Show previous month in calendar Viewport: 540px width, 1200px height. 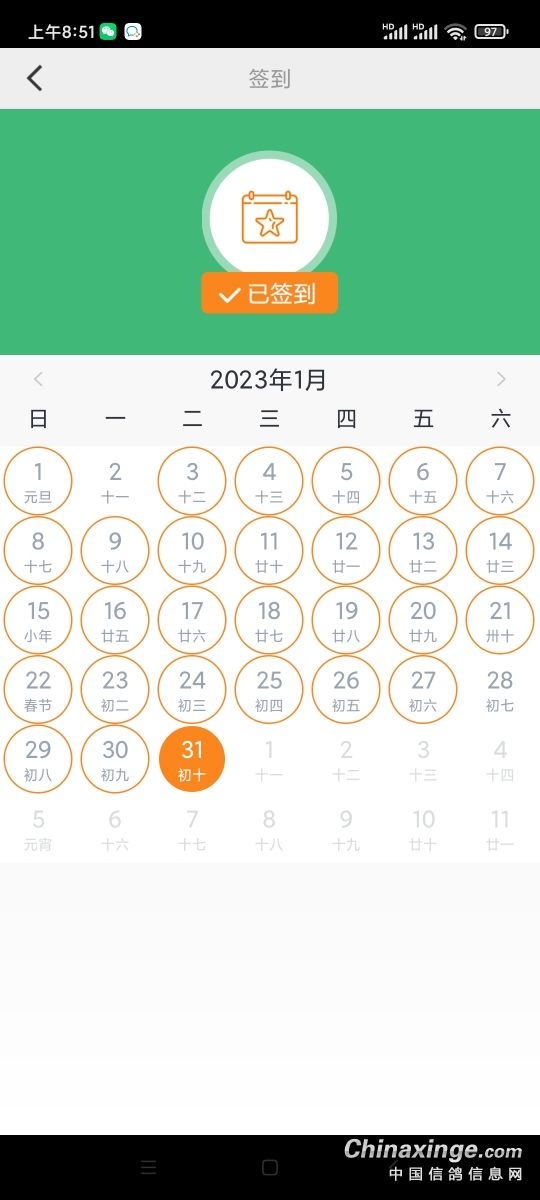coord(38,379)
